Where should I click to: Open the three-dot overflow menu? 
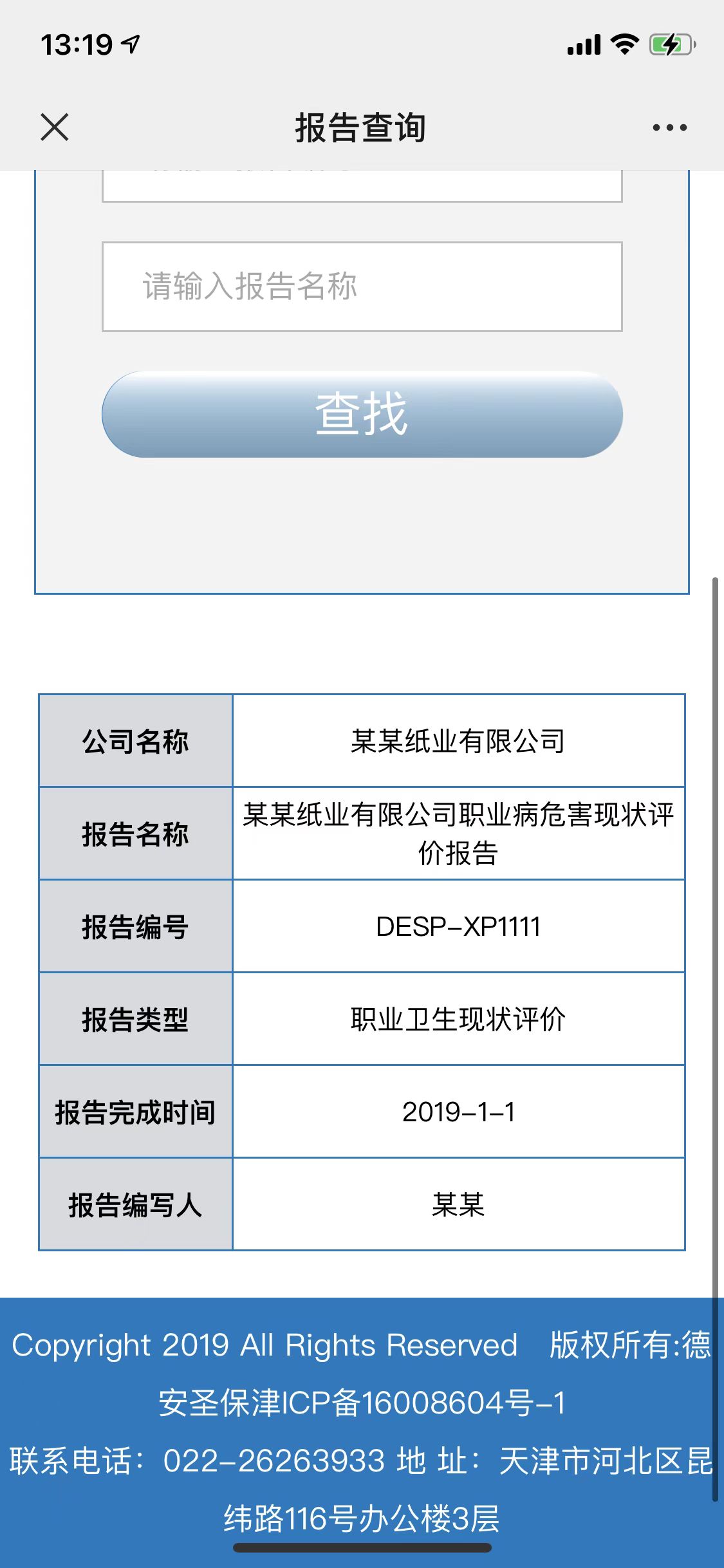coord(669,127)
